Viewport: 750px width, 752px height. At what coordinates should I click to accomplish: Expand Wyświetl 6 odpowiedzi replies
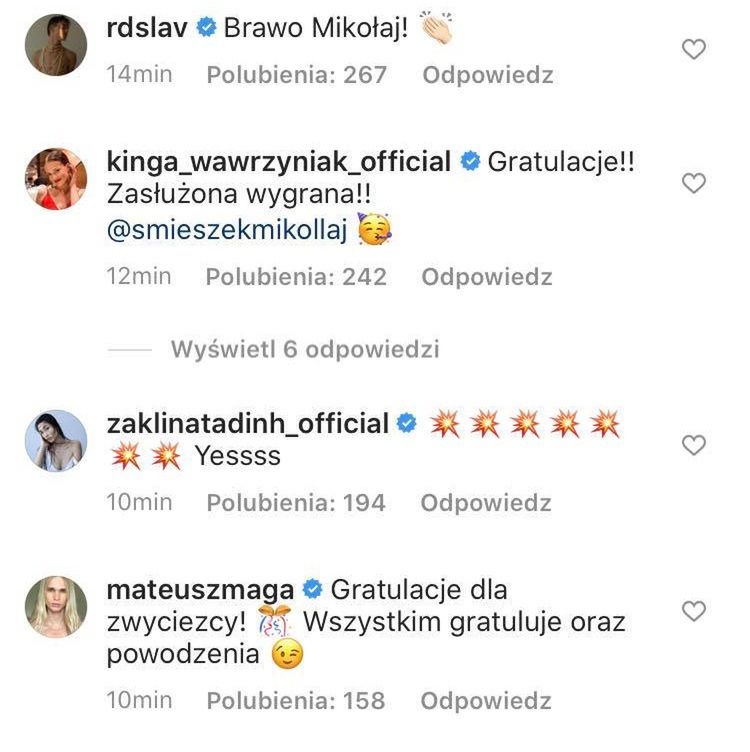click(x=304, y=350)
